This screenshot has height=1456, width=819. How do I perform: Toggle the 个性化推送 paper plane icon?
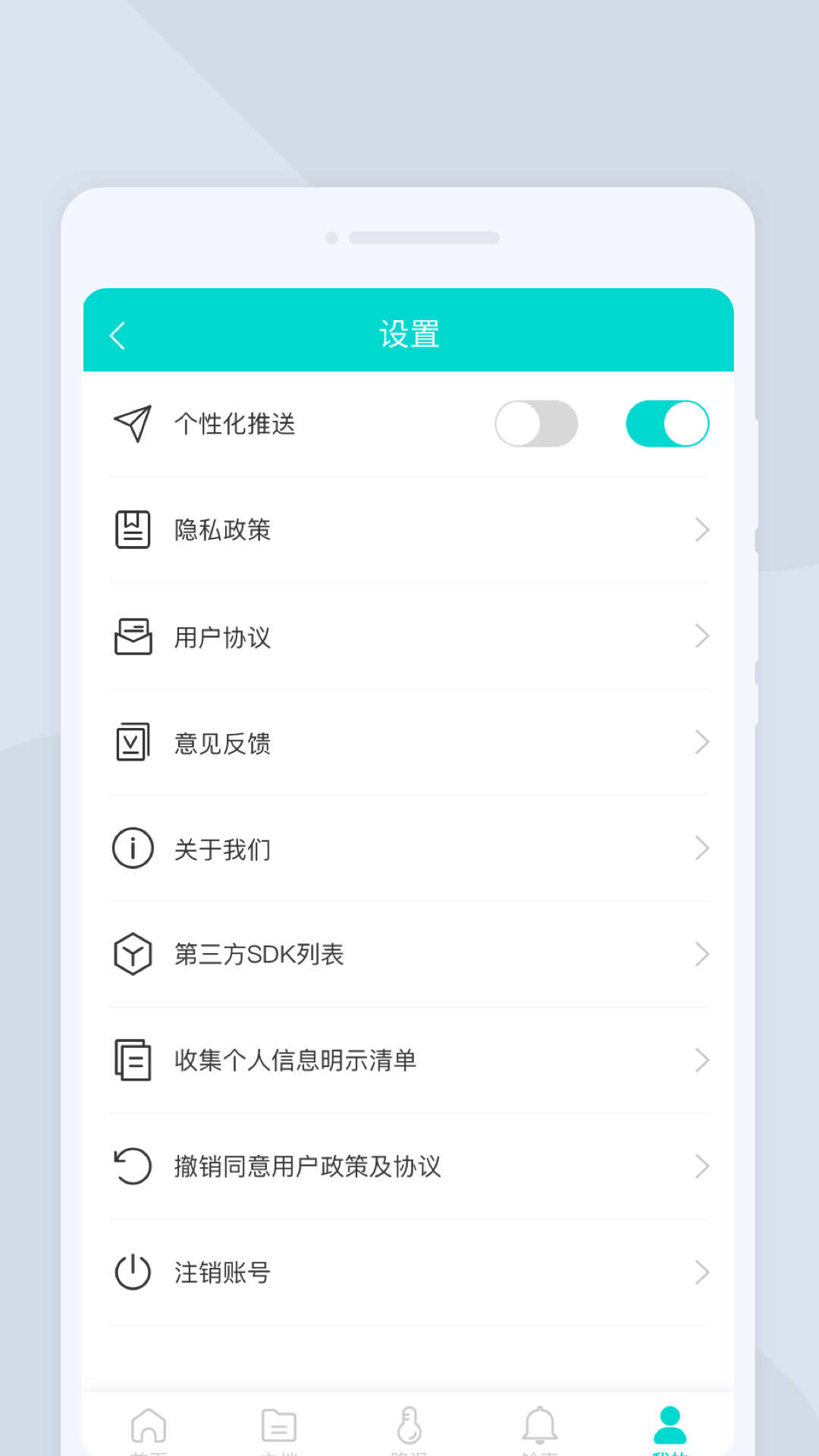coord(133,425)
